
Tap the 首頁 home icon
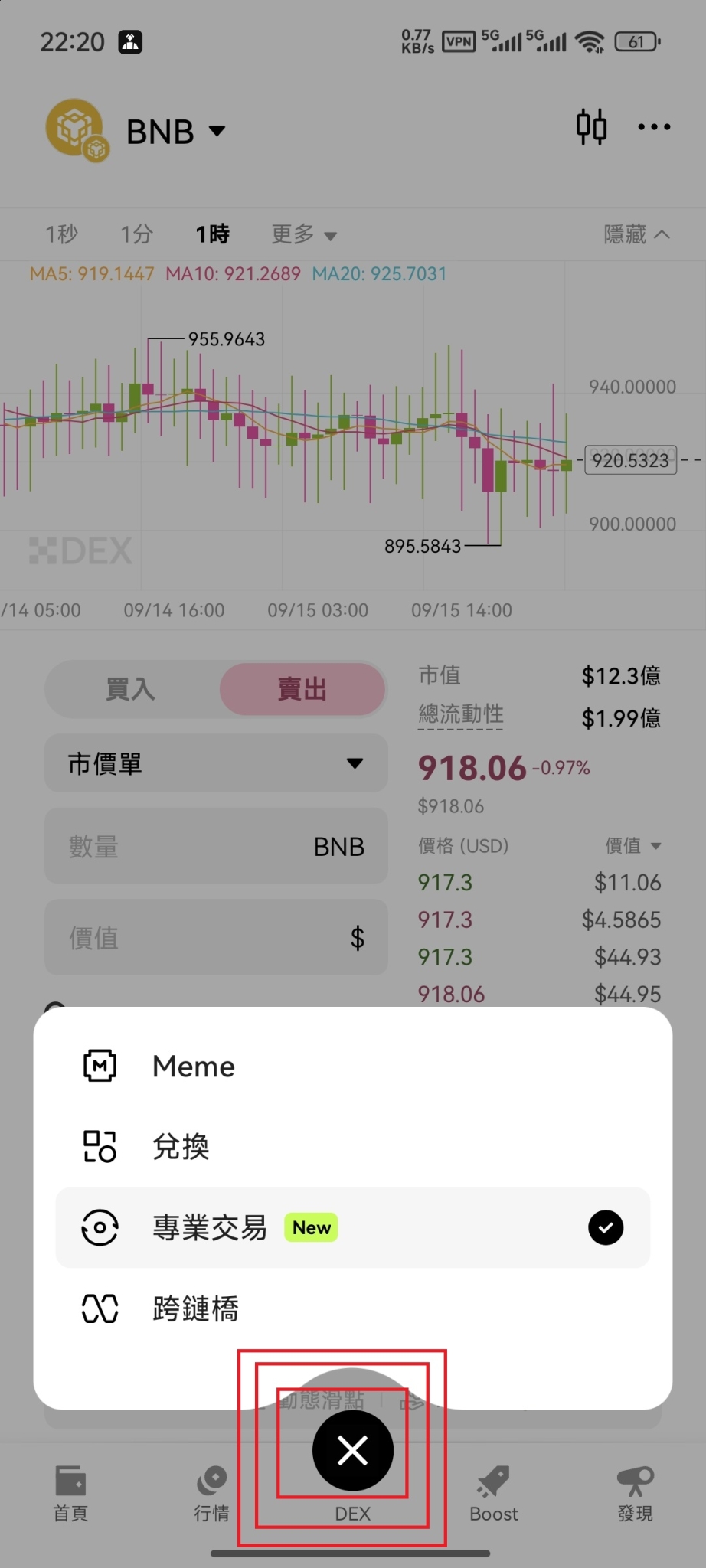70,1488
